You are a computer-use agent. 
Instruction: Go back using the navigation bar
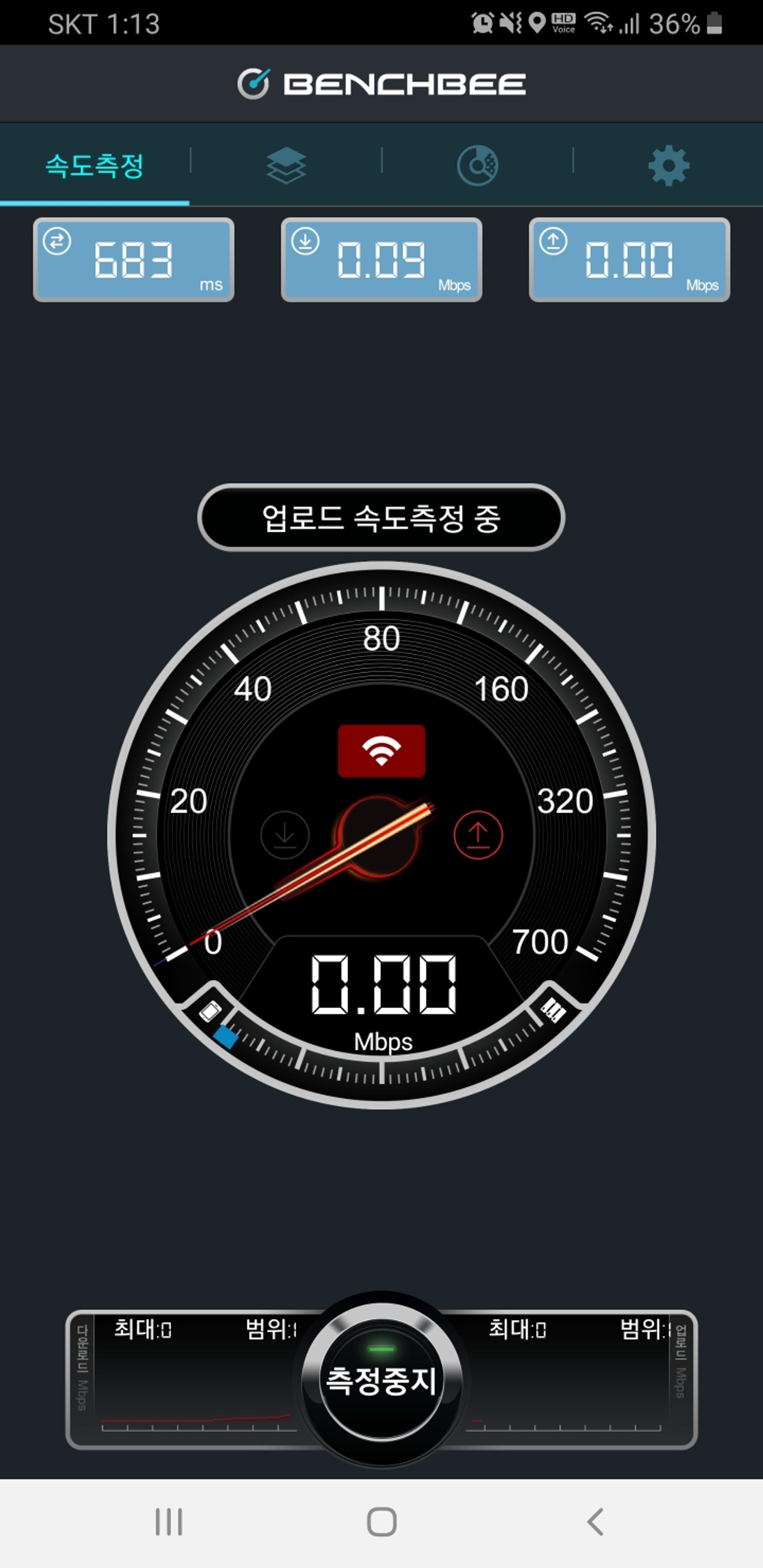[x=595, y=1522]
